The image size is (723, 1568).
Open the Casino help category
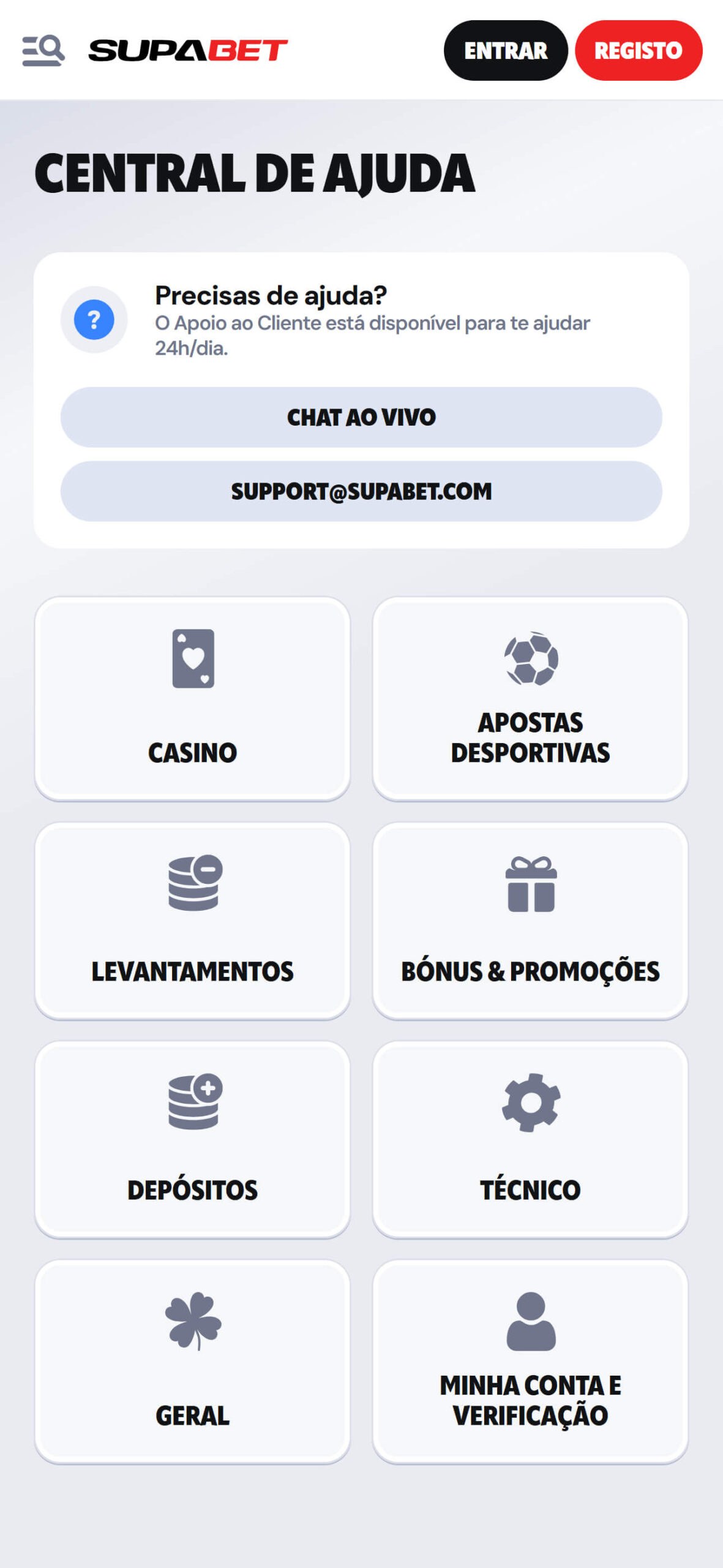pyautogui.click(x=192, y=699)
